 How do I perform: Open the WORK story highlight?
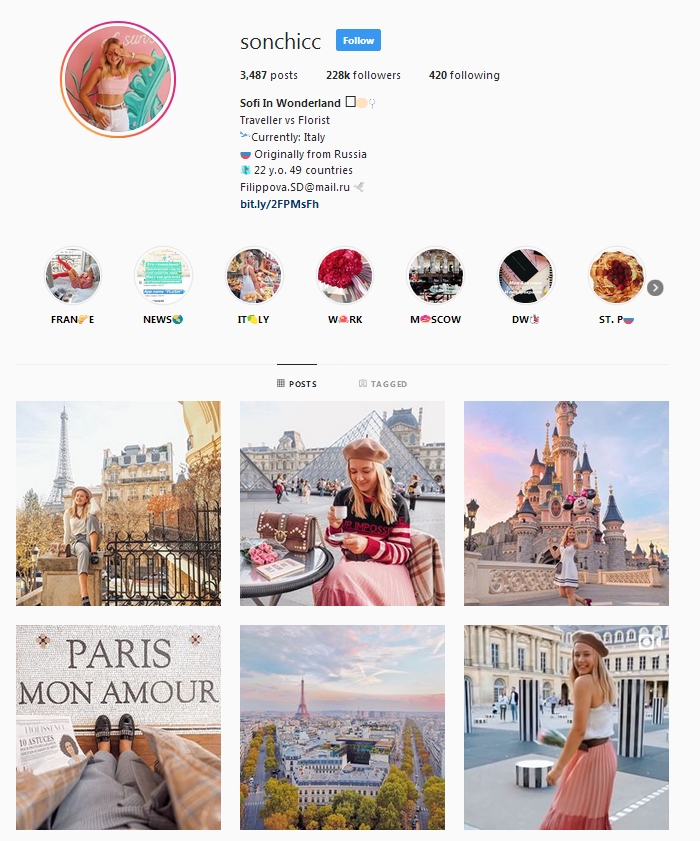(345, 276)
